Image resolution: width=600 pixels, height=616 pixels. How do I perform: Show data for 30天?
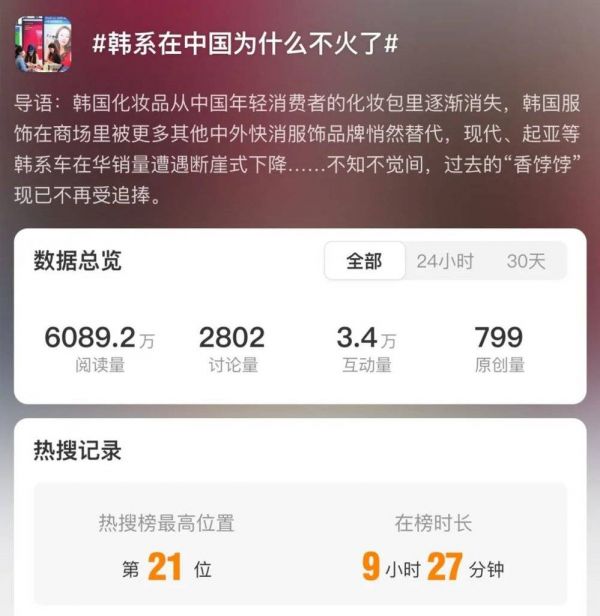[526, 261]
